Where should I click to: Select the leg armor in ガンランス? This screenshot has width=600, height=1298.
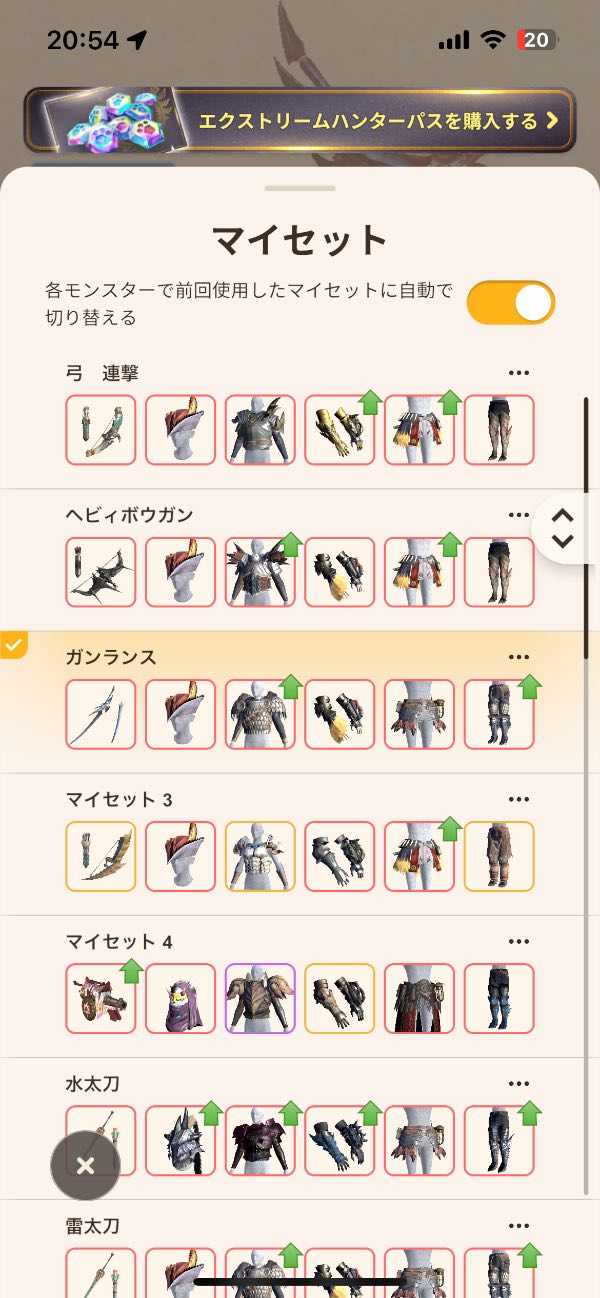tap(499, 714)
